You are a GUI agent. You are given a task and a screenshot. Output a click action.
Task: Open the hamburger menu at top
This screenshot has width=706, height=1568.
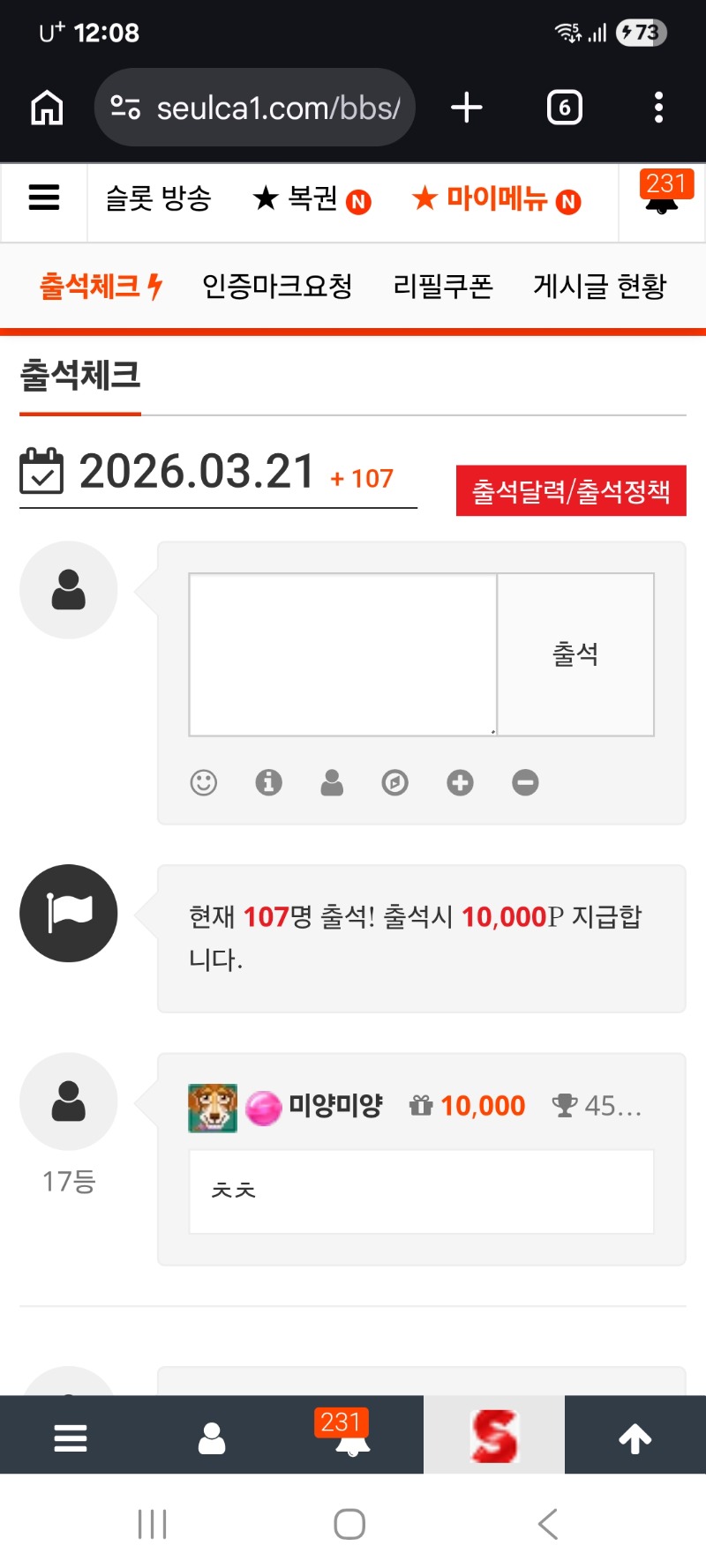point(44,198)
